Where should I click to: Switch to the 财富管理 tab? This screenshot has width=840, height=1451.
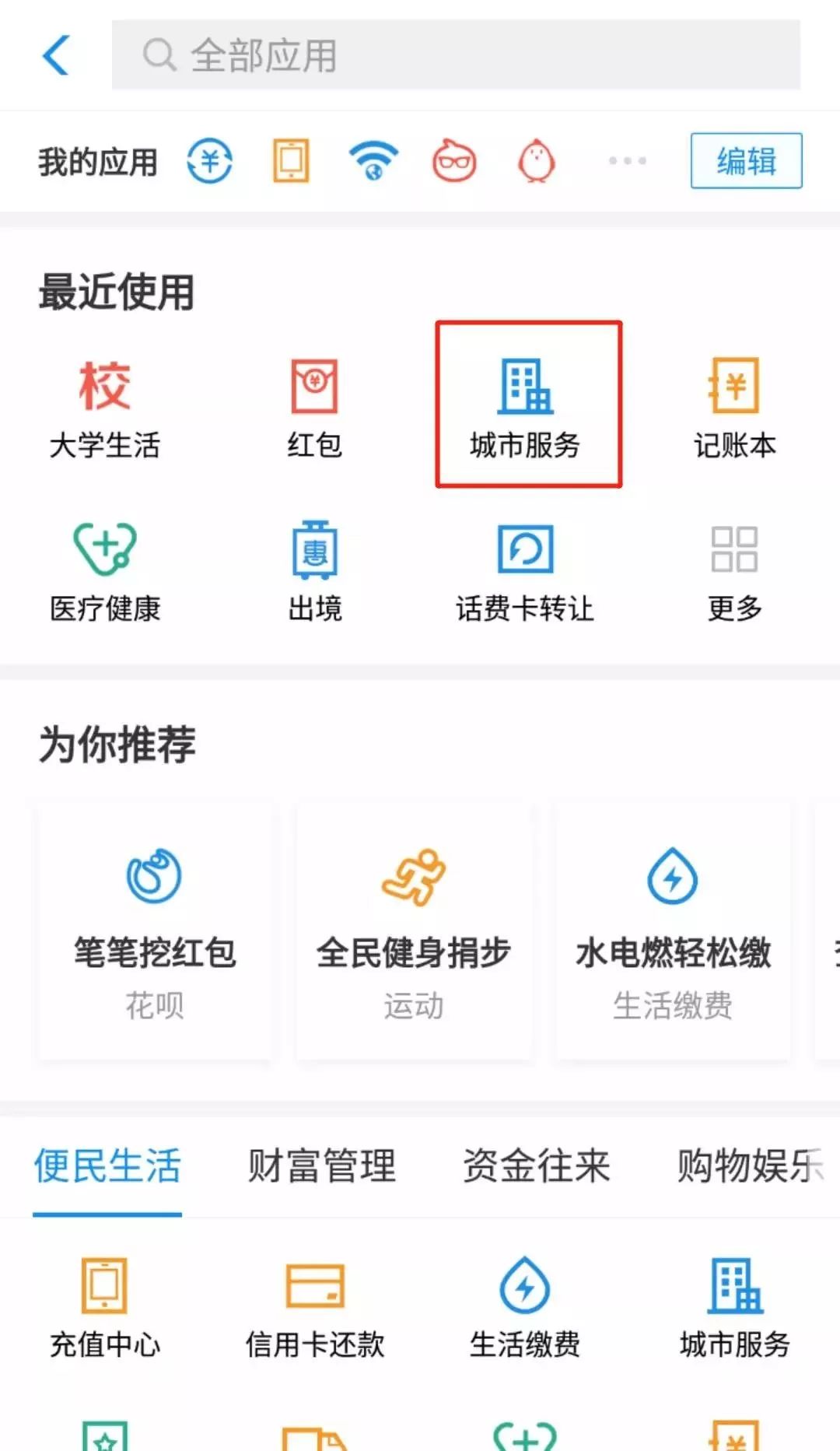pyautogui.click(x=321, y=1166)
